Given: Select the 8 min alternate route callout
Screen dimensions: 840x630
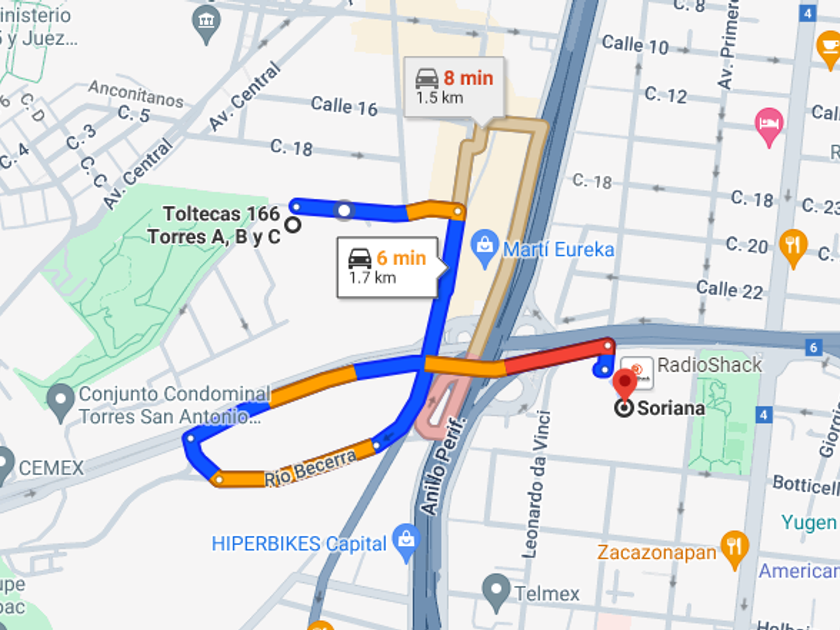Looking at the screenshot, I should (x=454, y=87).
